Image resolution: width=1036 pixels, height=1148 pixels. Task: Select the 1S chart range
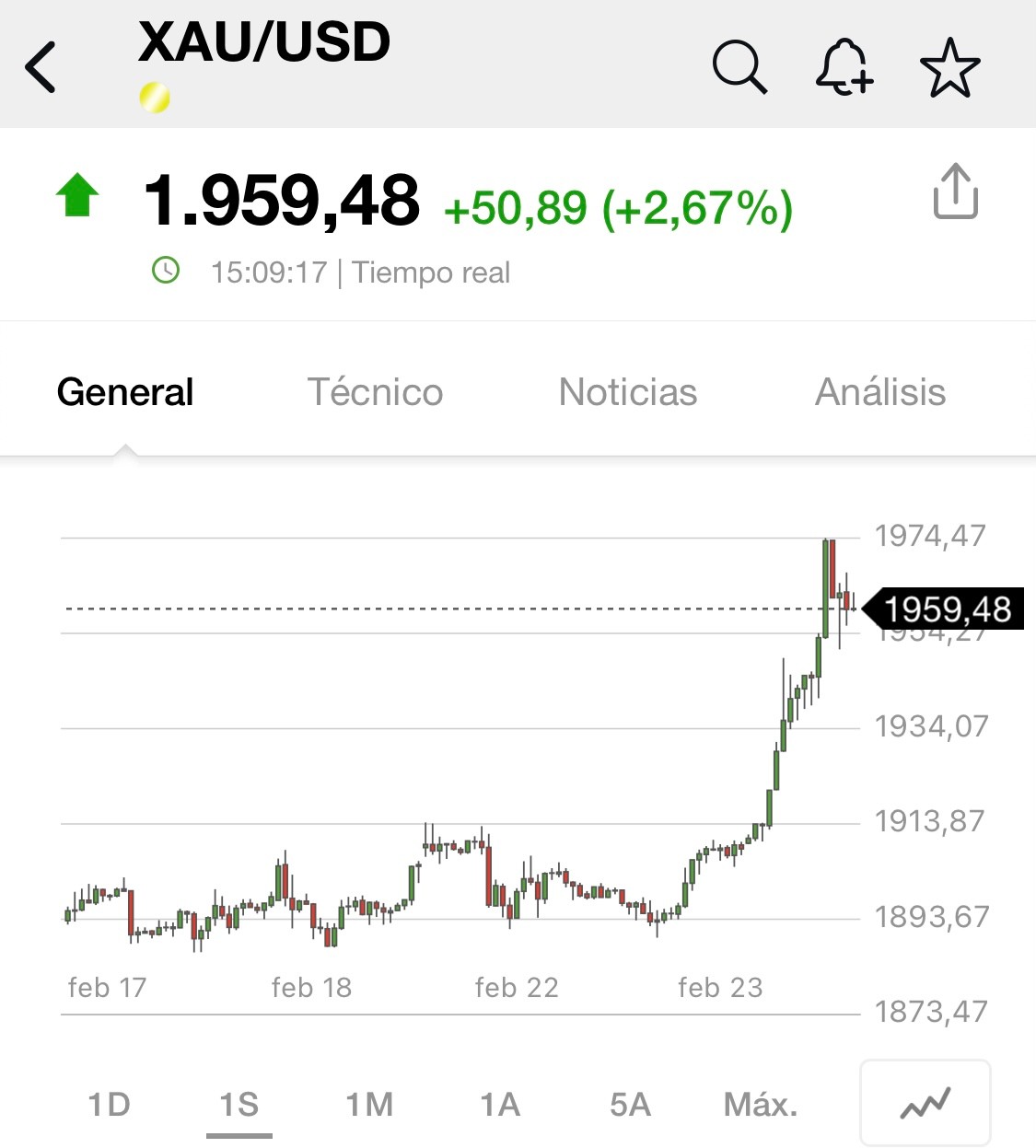(239, 1104)
